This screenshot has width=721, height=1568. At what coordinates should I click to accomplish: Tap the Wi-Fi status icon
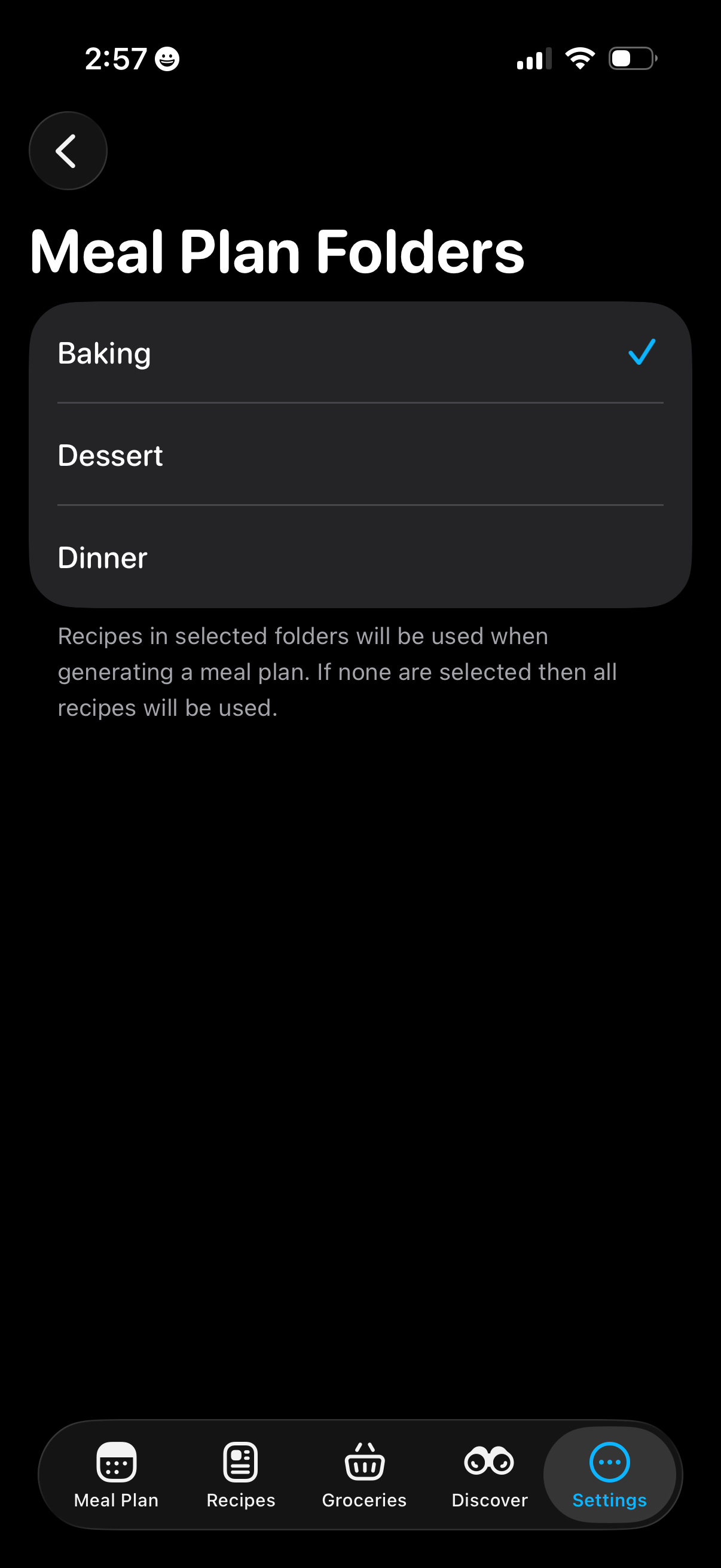pos(579,58)
